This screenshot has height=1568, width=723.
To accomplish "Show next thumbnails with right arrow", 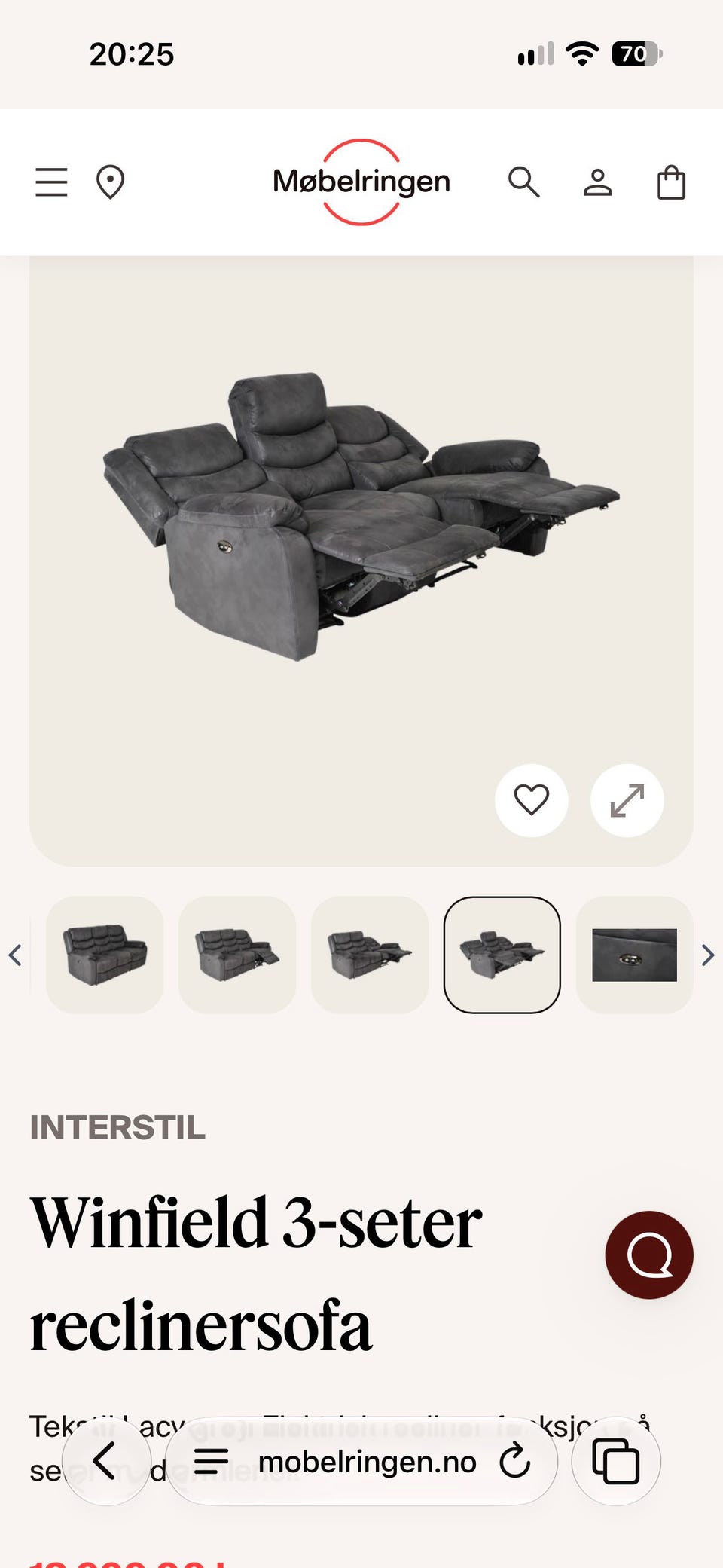I will pos(707,955).
